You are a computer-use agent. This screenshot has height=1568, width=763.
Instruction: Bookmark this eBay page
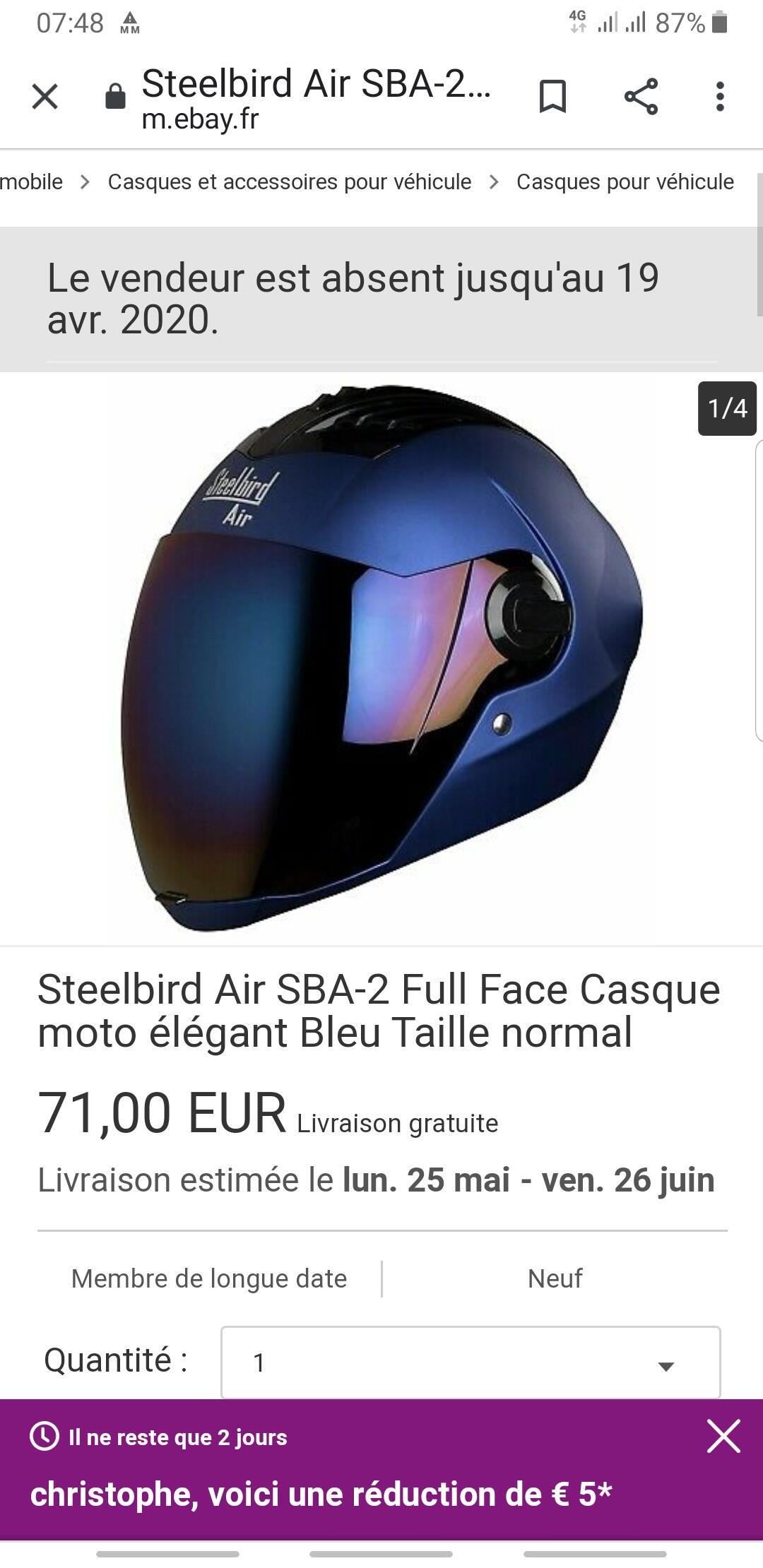click(552, 97)
